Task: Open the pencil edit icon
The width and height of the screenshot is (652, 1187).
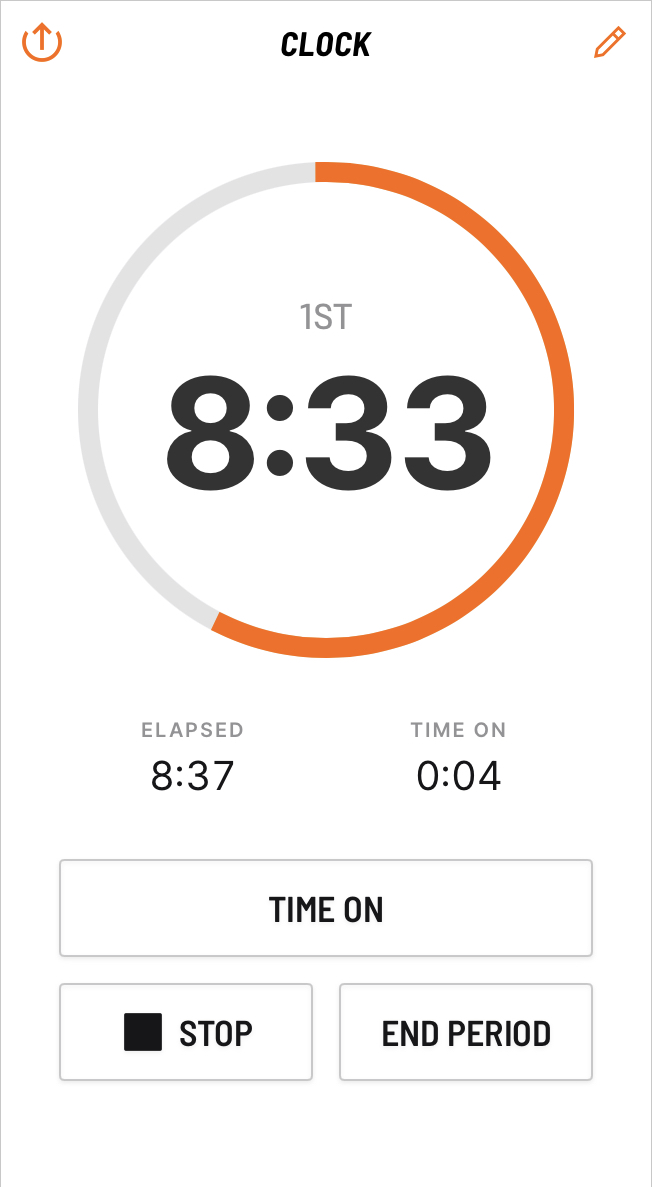Action: (610, 43)
